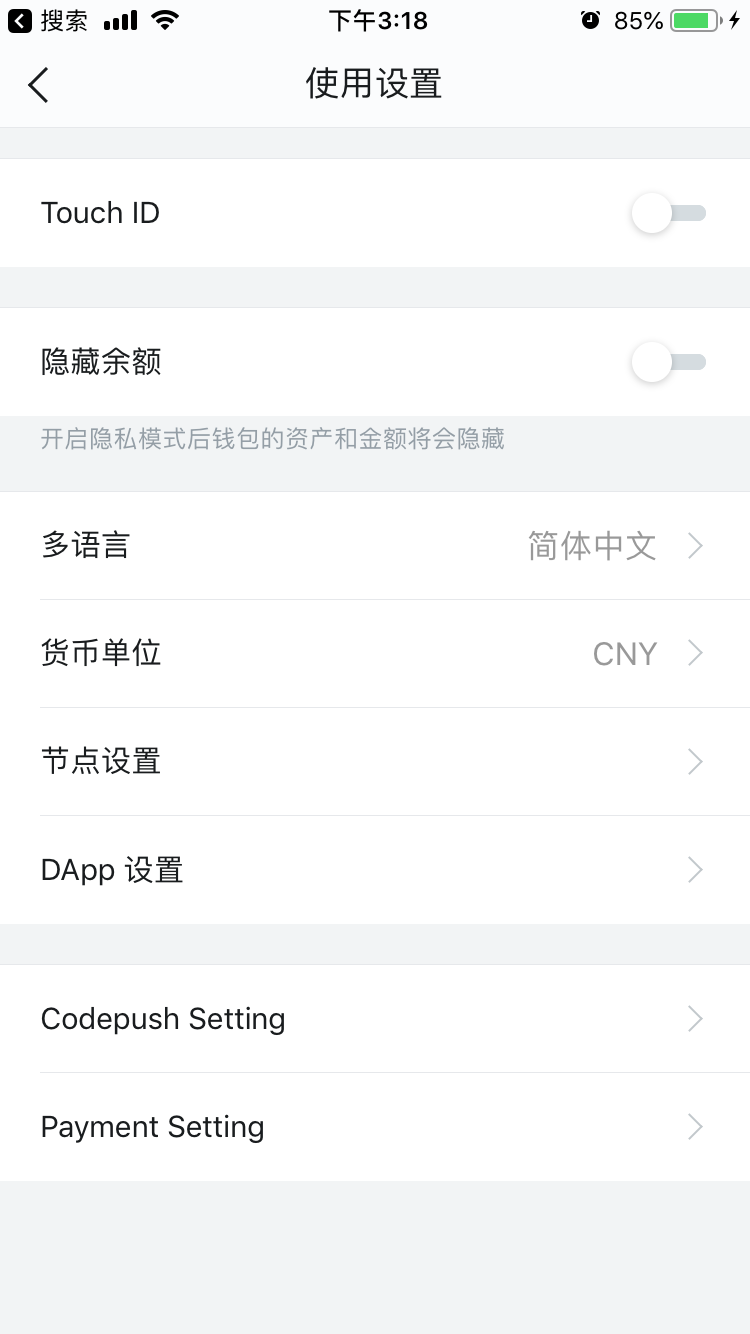This screenshot has height=1334, width=750.
Task: Open the 货币单位 currency selector
Action: [x=375, y=653]
